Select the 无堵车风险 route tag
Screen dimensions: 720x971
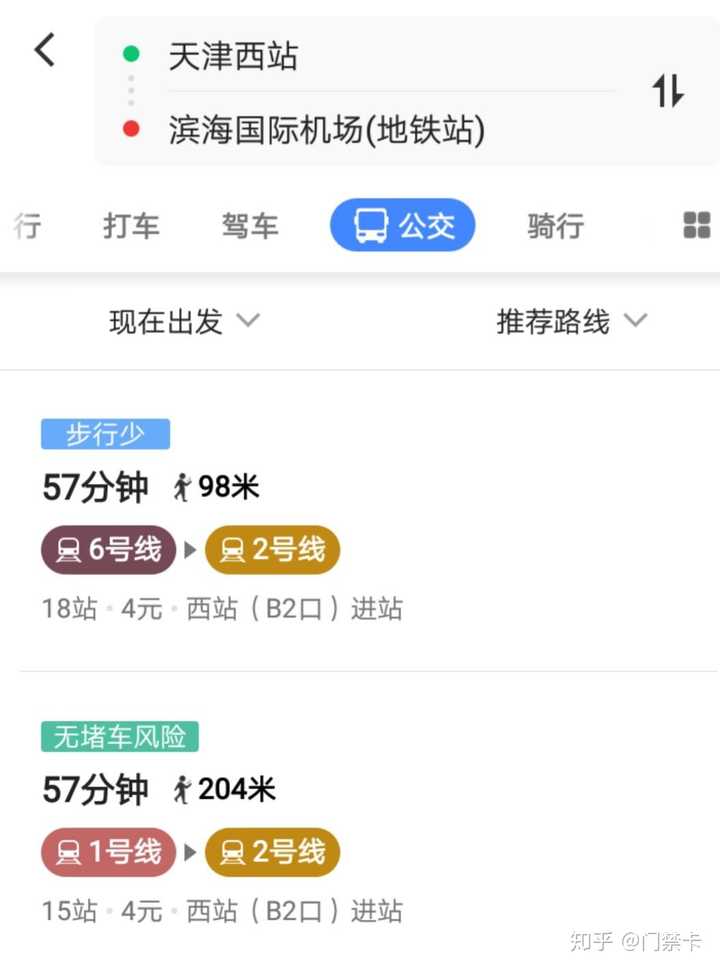coord(120,736)
